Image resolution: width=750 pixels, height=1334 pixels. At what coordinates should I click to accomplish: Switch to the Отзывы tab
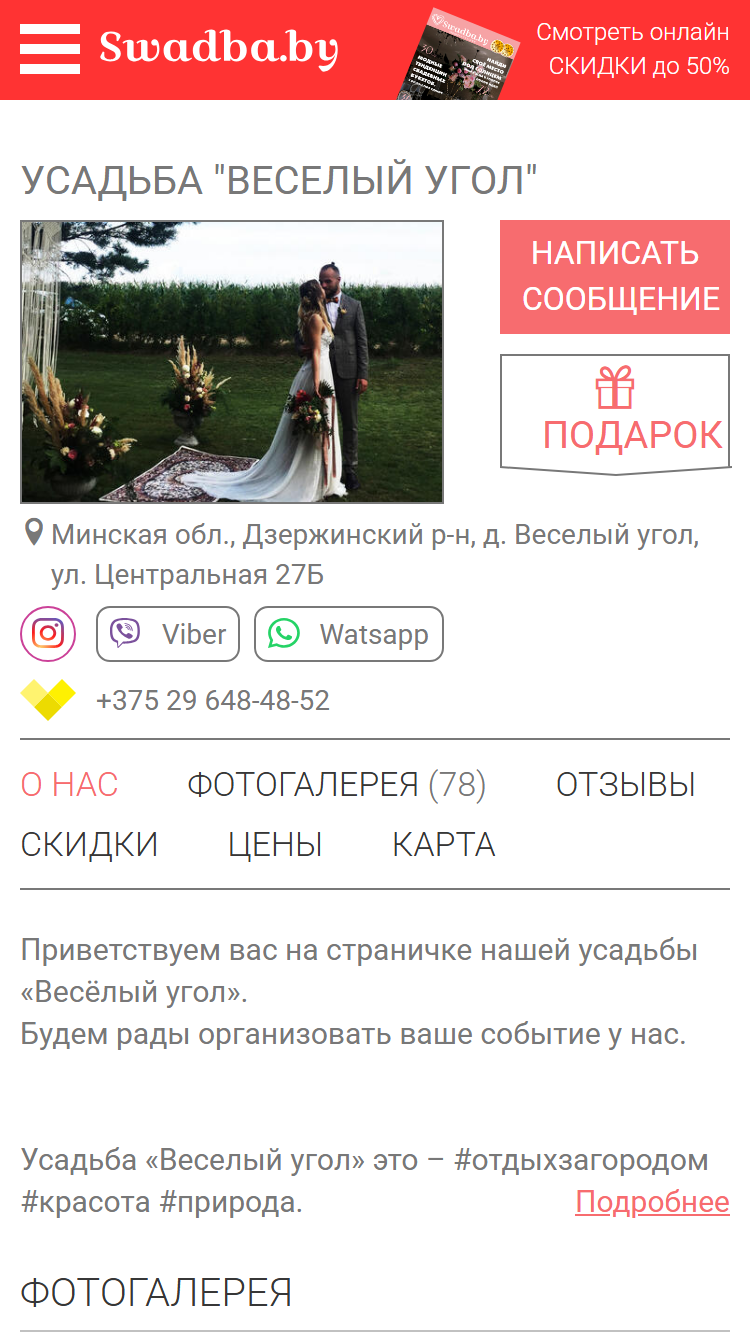coord(626,785)
